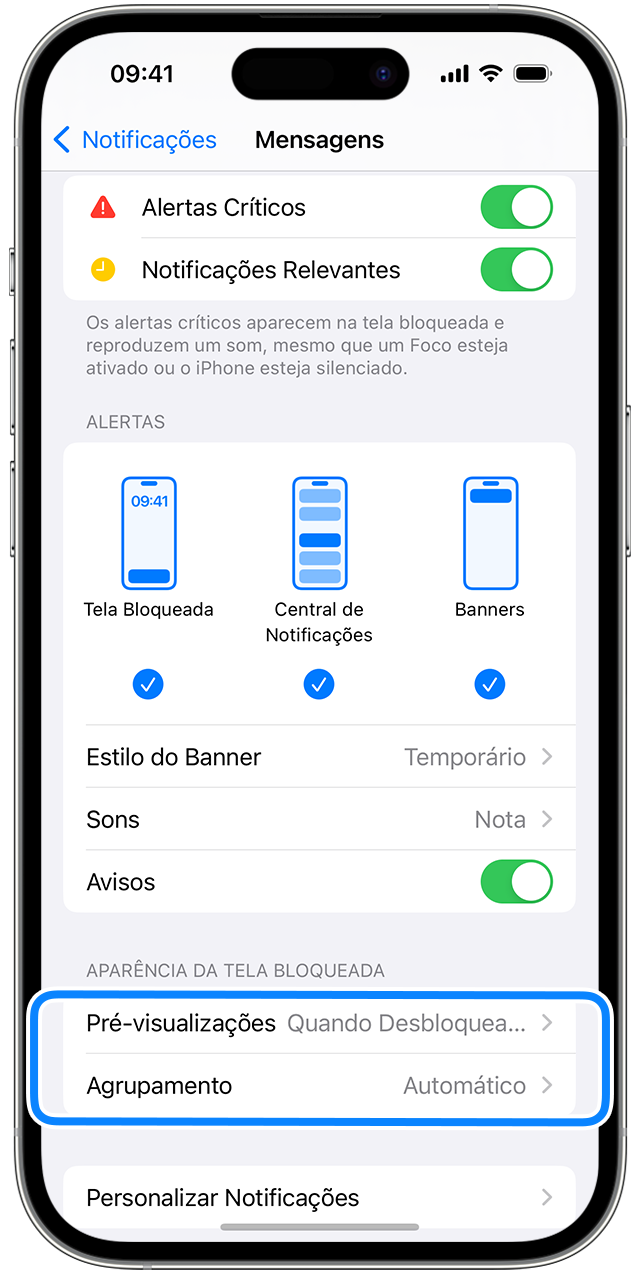Go back to Notificações
This screenshot has width=640, height=1278.
coord(134,140)
